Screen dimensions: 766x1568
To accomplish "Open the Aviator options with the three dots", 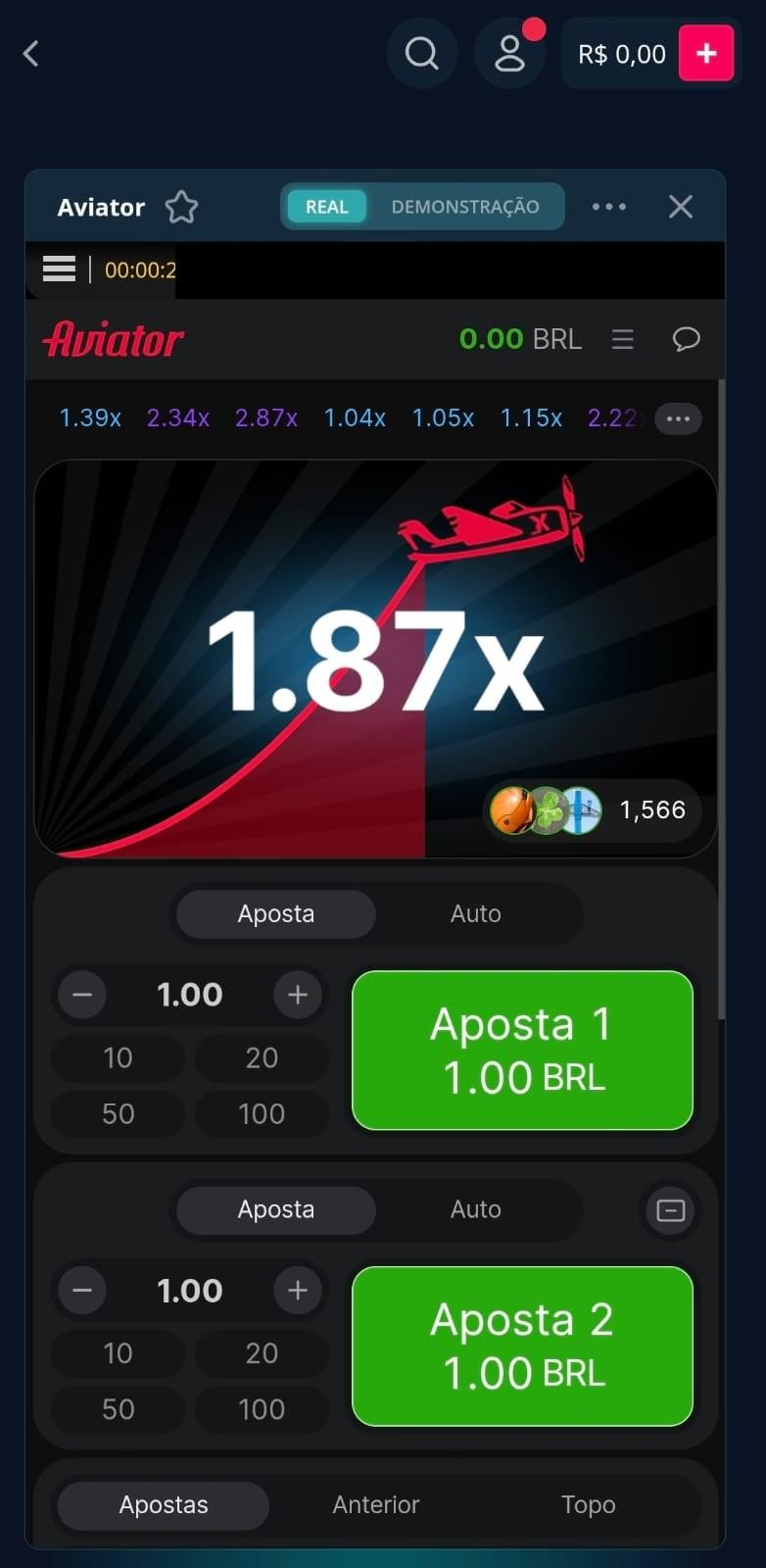I will (609, 207).
